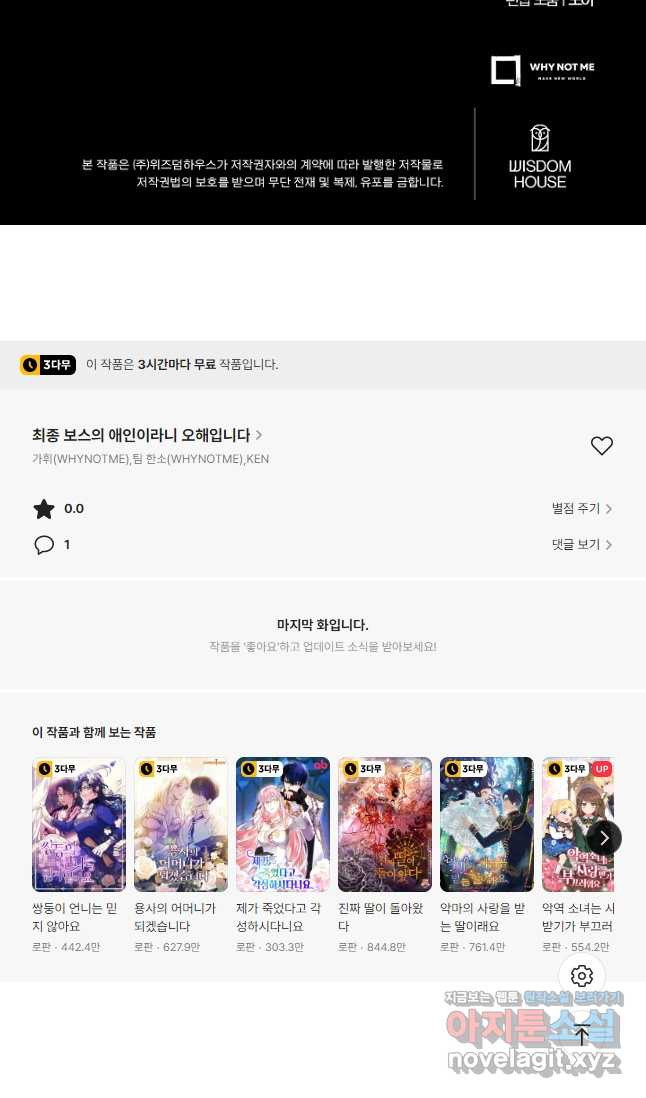Jump to top with the up arrow

(x=582, y=1035)
